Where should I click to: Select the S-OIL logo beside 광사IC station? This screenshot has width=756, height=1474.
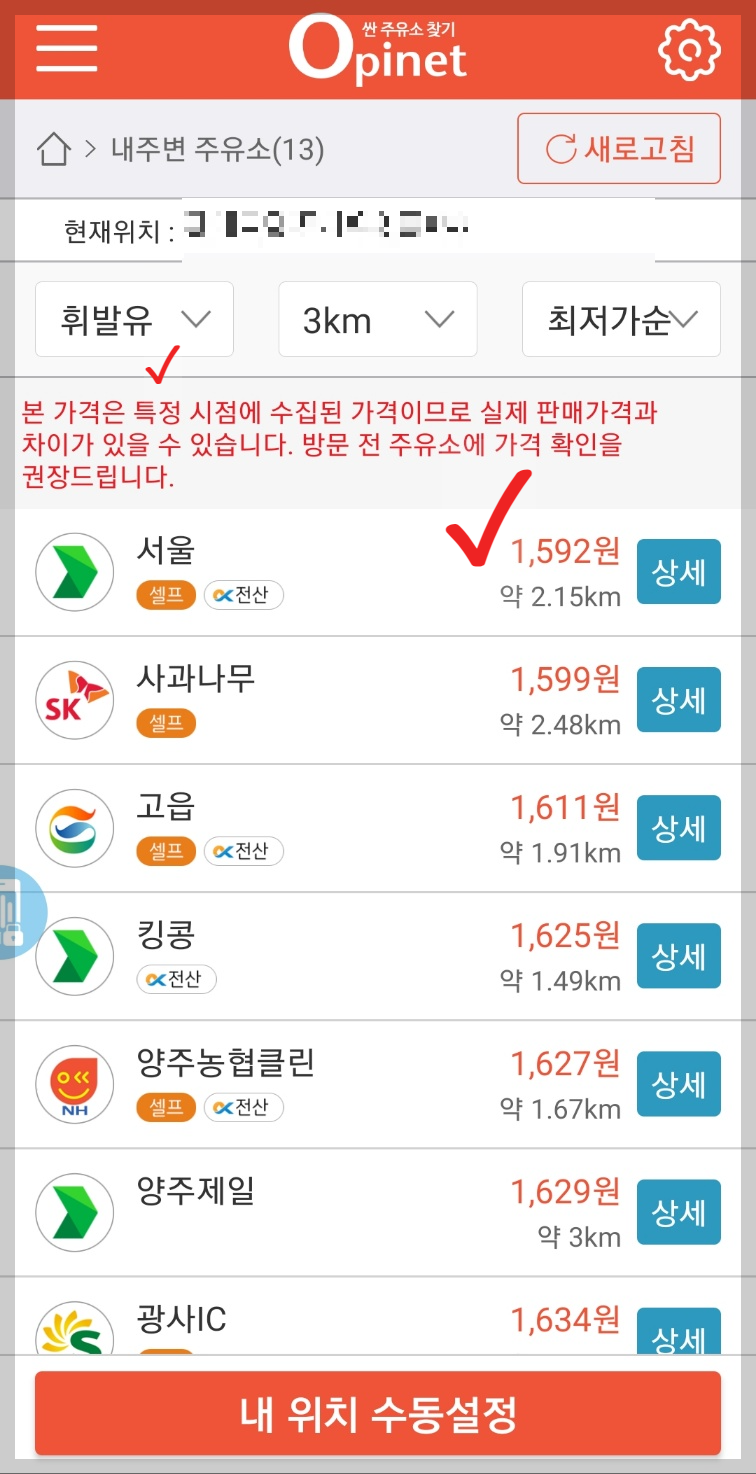point(74,1328)
